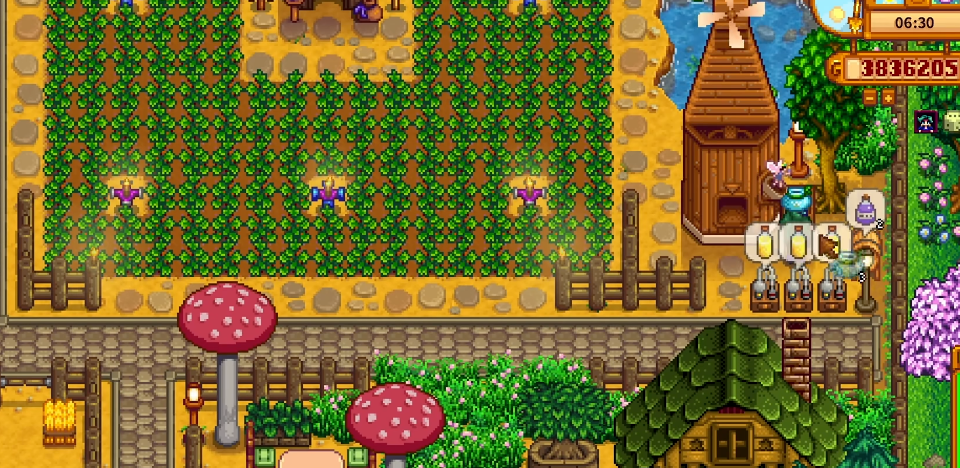Collect the purple bottle from the machine

point(866,209)
